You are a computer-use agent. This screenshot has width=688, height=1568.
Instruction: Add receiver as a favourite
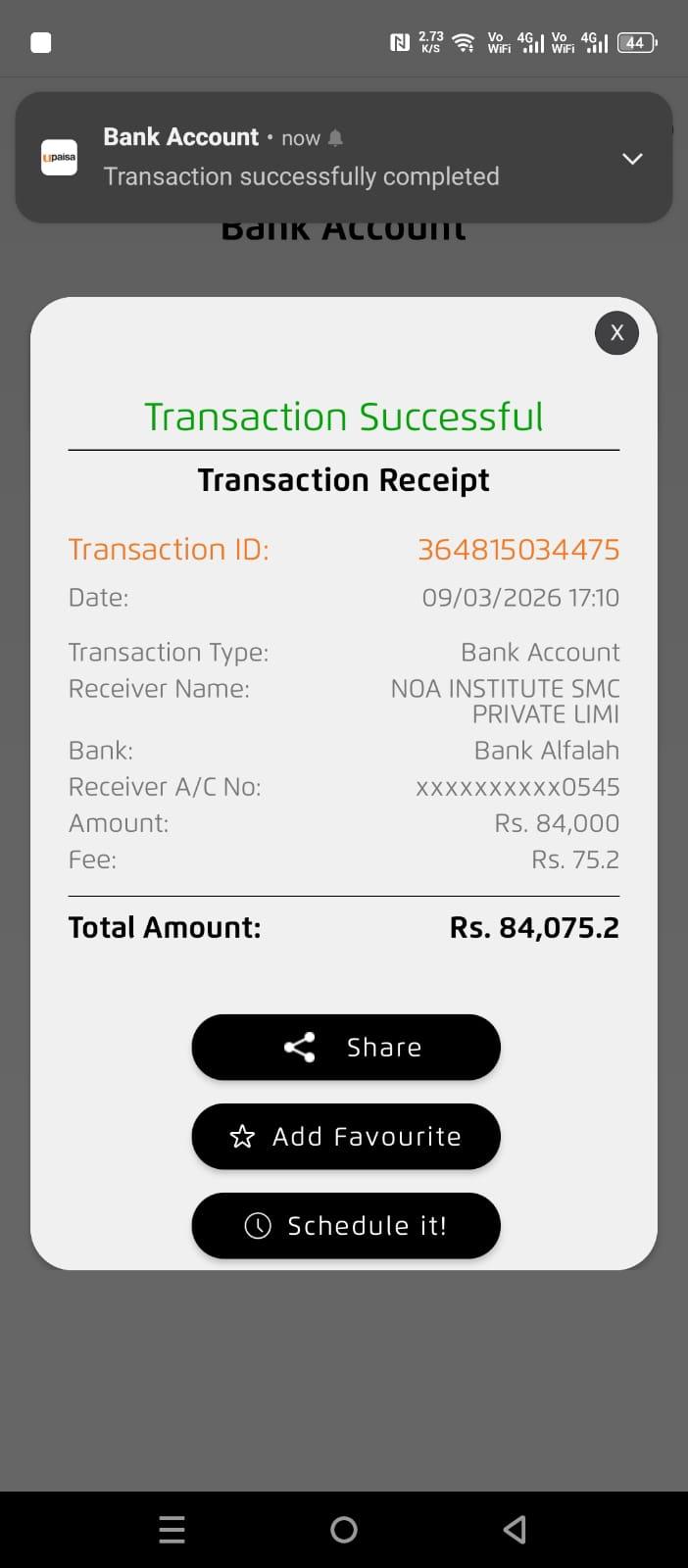346,1136
